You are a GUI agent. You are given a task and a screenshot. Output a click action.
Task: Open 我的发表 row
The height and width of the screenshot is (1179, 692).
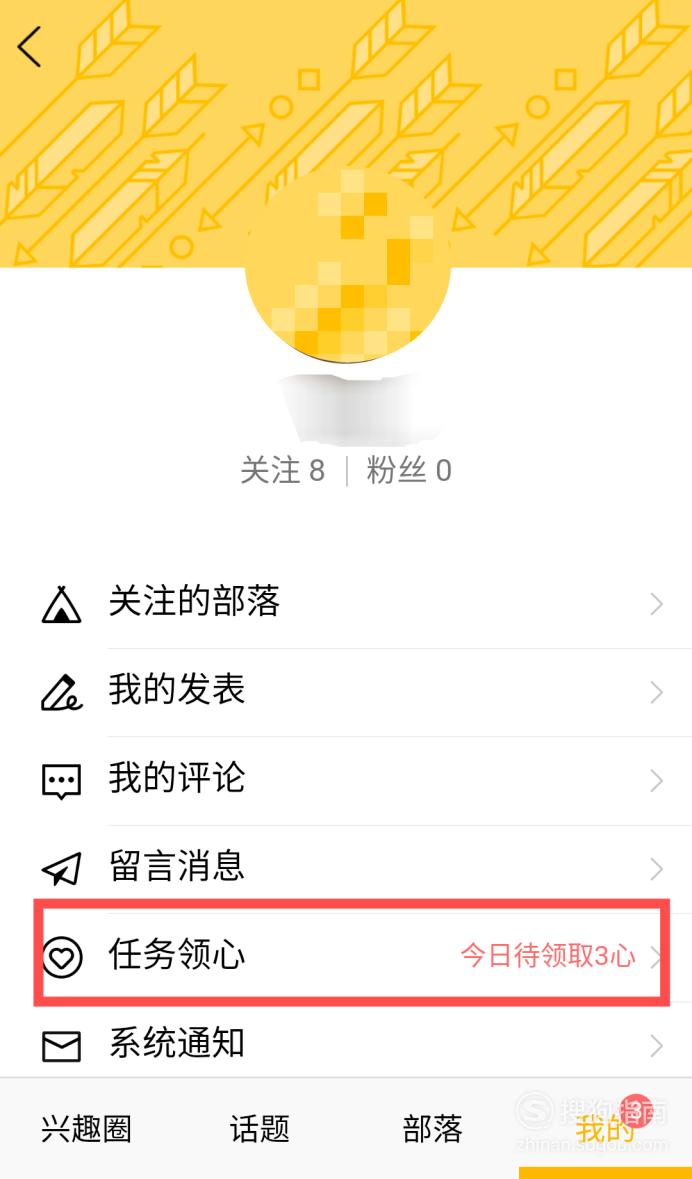pos(346,692)
